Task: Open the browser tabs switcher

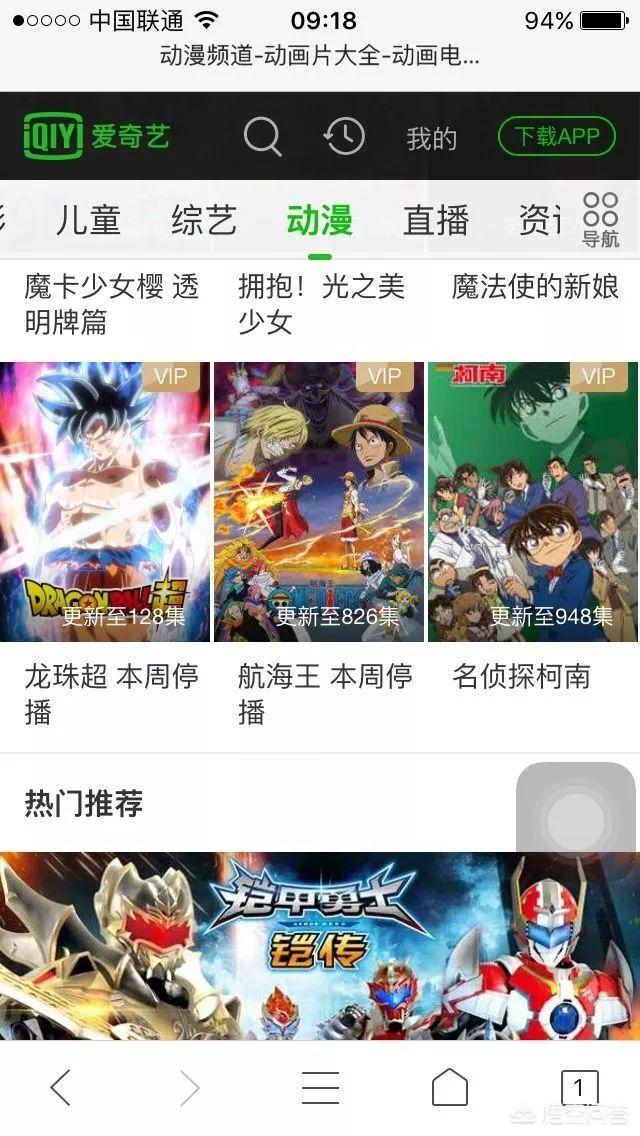Action: click(x=579, y=1087)
